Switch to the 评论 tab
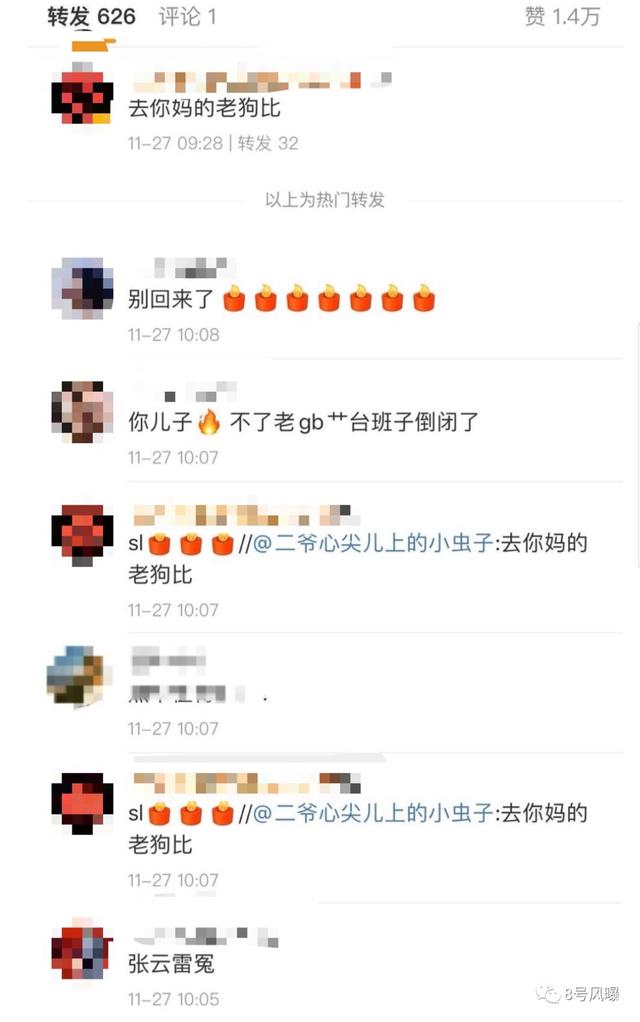Screen dimensions: 640x1022 point(186,16)
